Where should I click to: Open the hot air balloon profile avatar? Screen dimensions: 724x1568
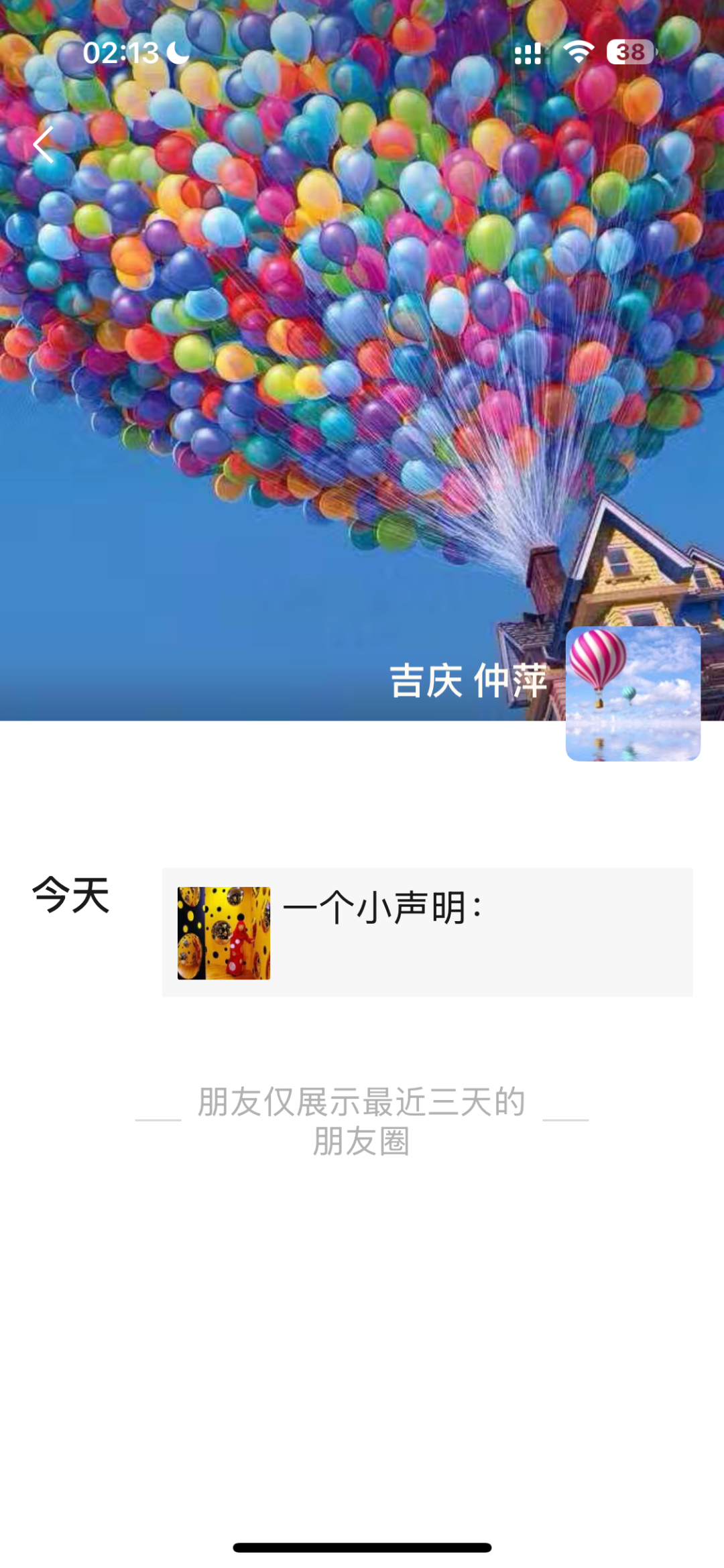633,694
